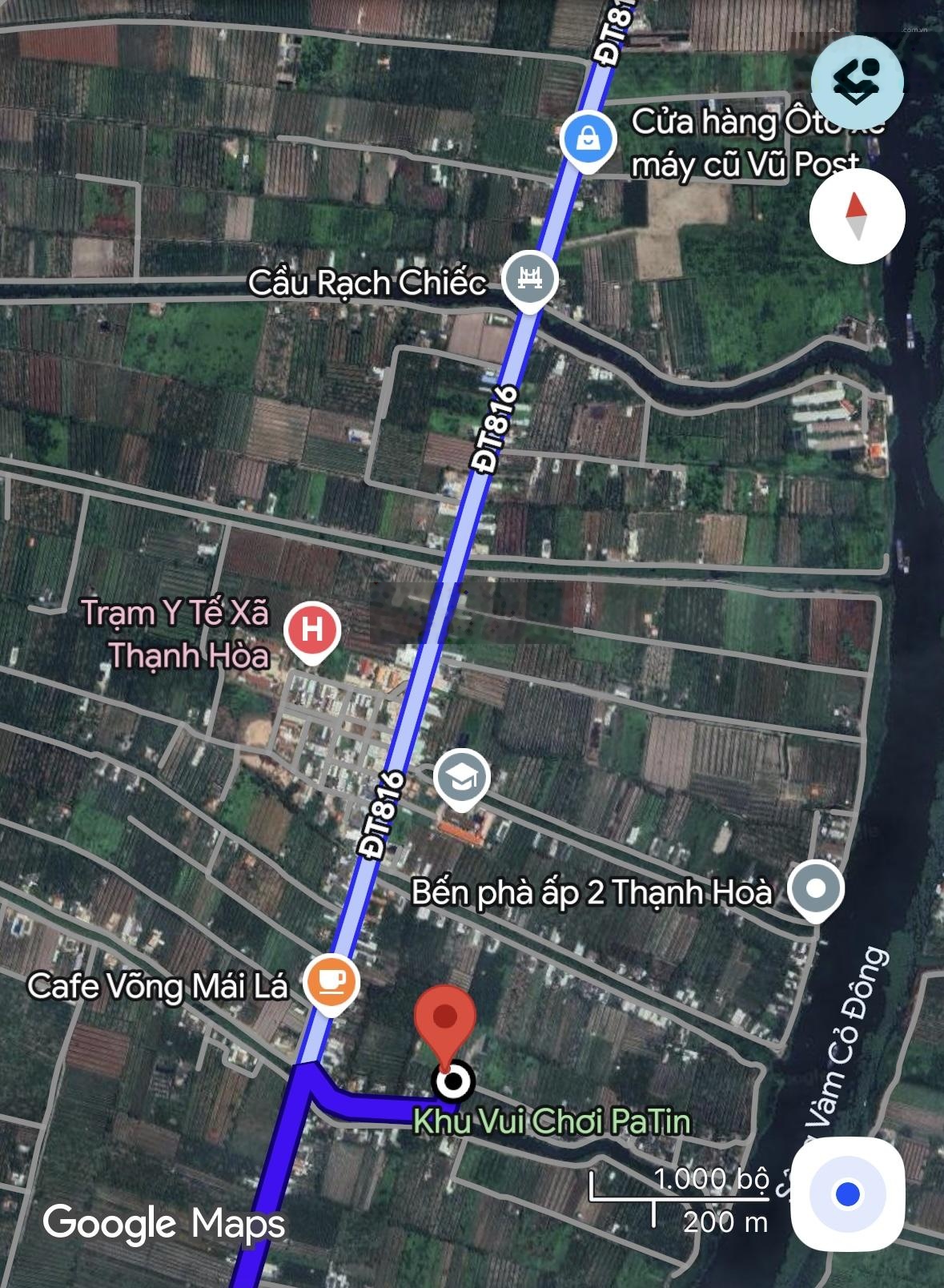
Task: Tap the red pin at Khu Vui Chơi PaTin
Action: click(445, 1021)
